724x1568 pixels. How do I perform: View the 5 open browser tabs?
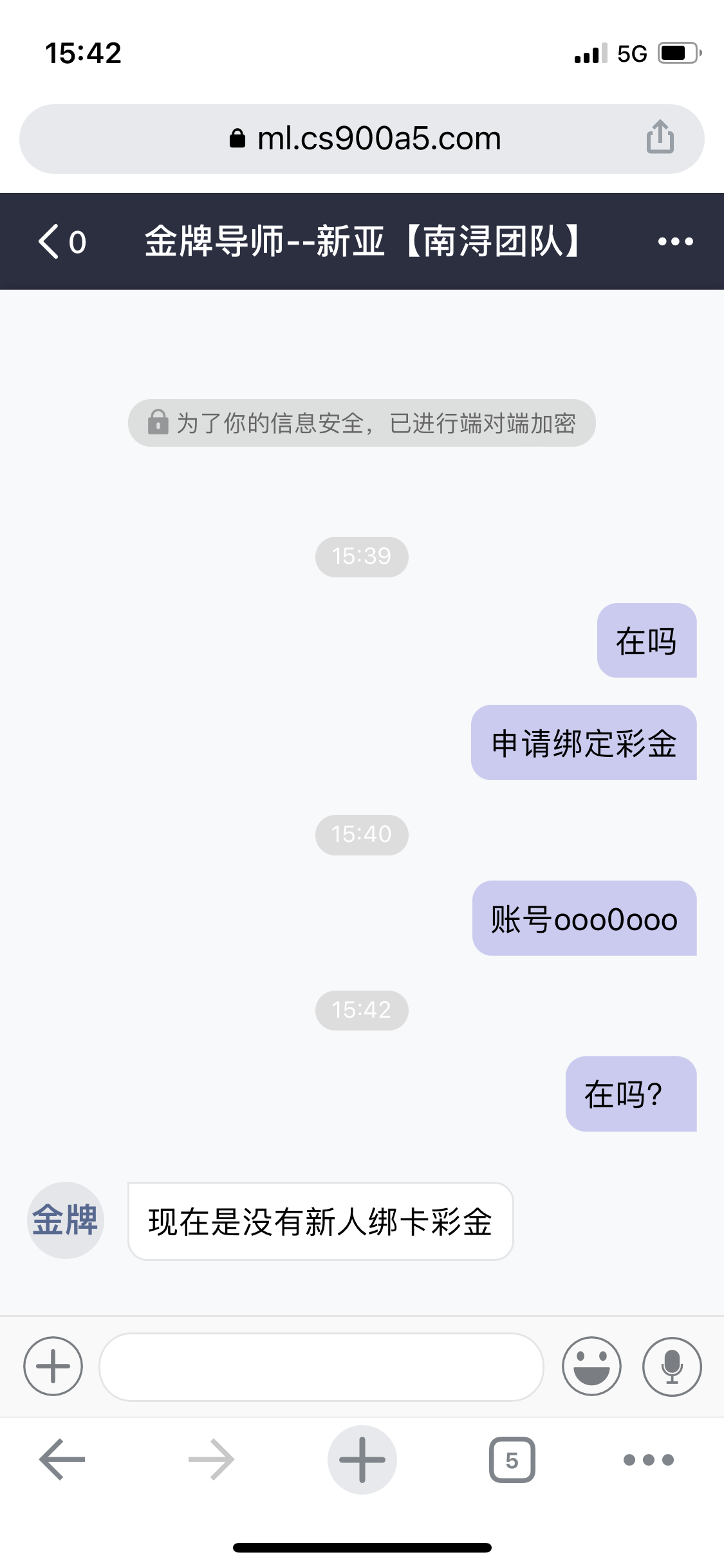tap(512, 1459)
